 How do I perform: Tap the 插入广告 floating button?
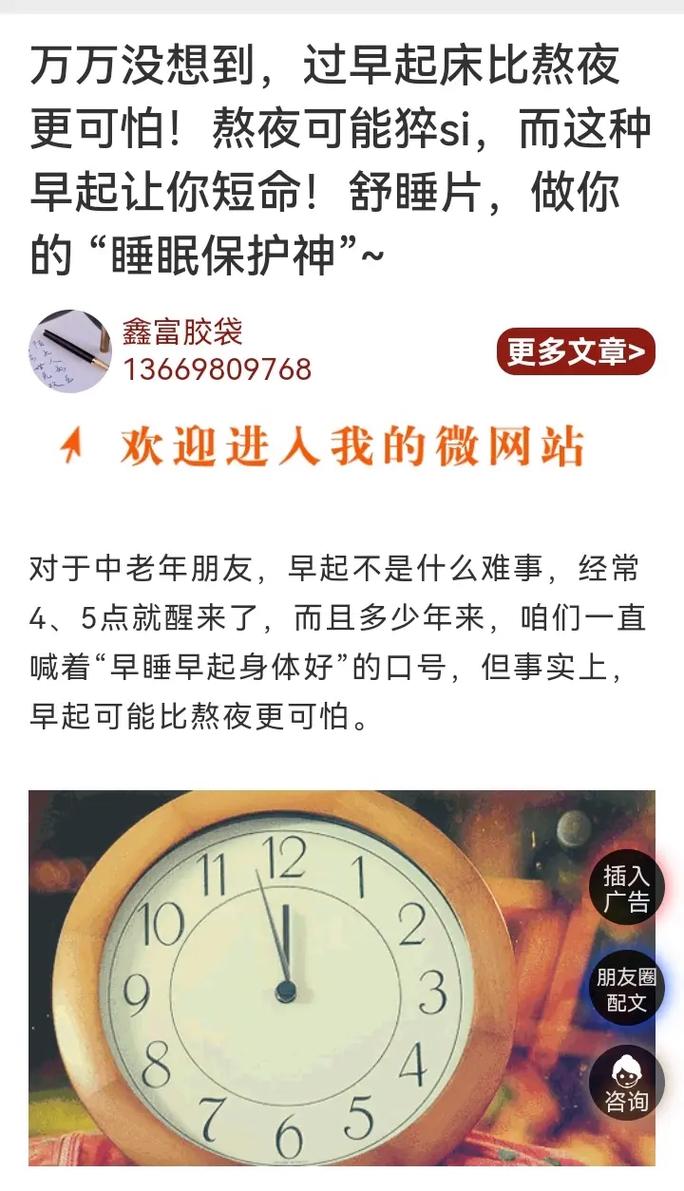click(626, 887)
